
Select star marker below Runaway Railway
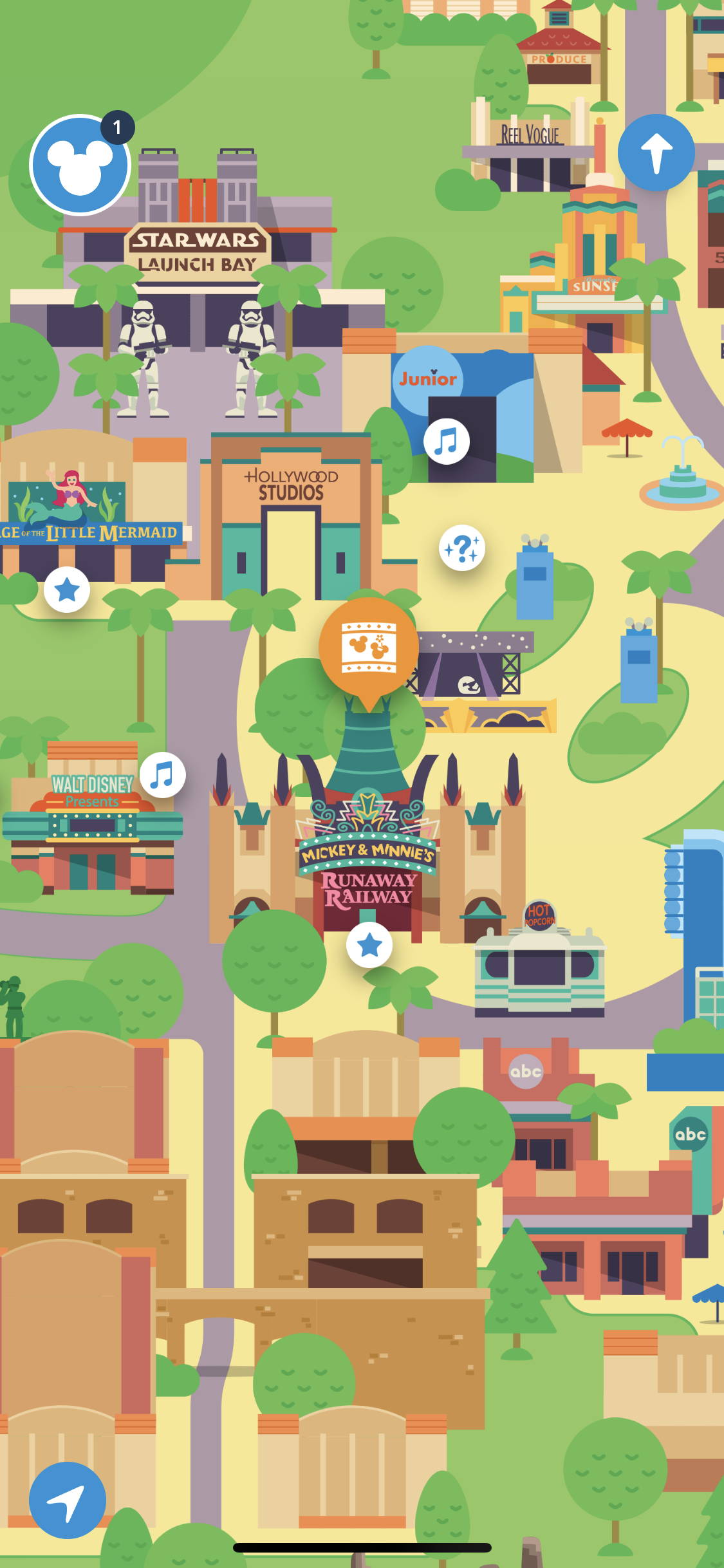pos(369,945)
